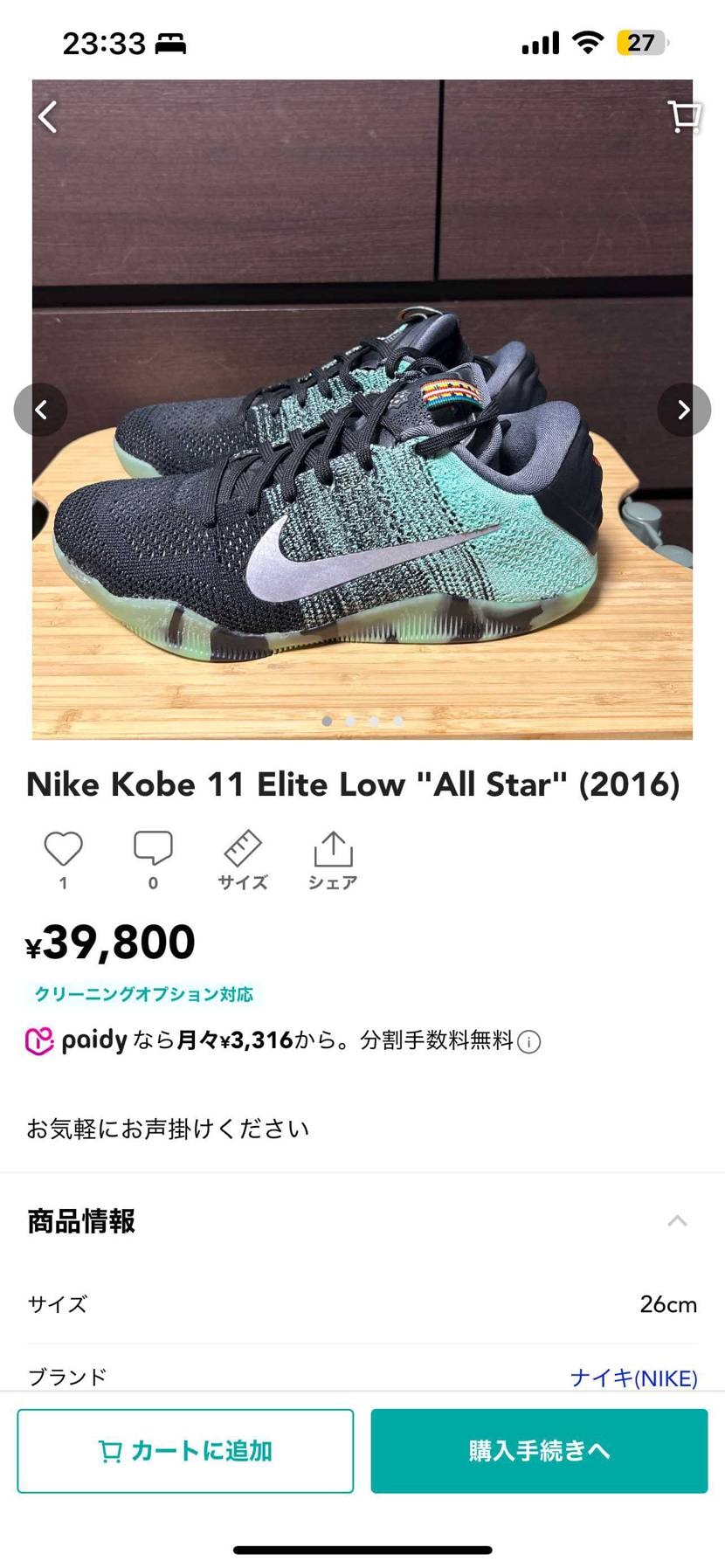This screenshot has width=725, height=1568.
Task: Check sizing with the サイズ ruler icon
Action: (242, 849)
